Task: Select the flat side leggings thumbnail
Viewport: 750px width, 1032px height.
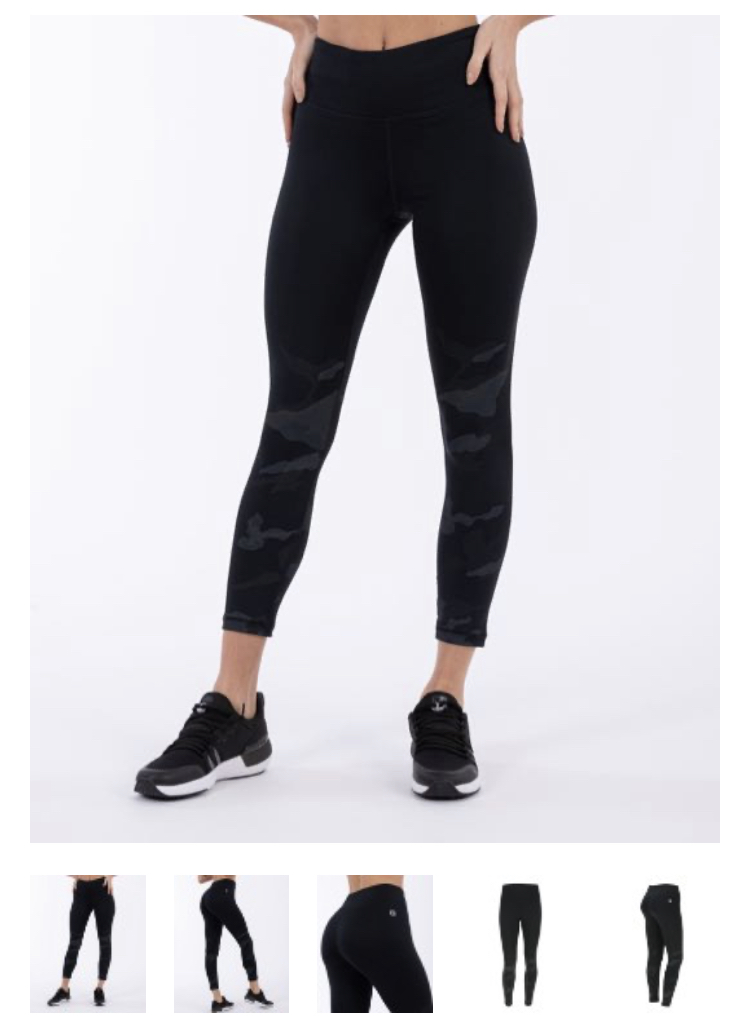Action: pos(662,943)
